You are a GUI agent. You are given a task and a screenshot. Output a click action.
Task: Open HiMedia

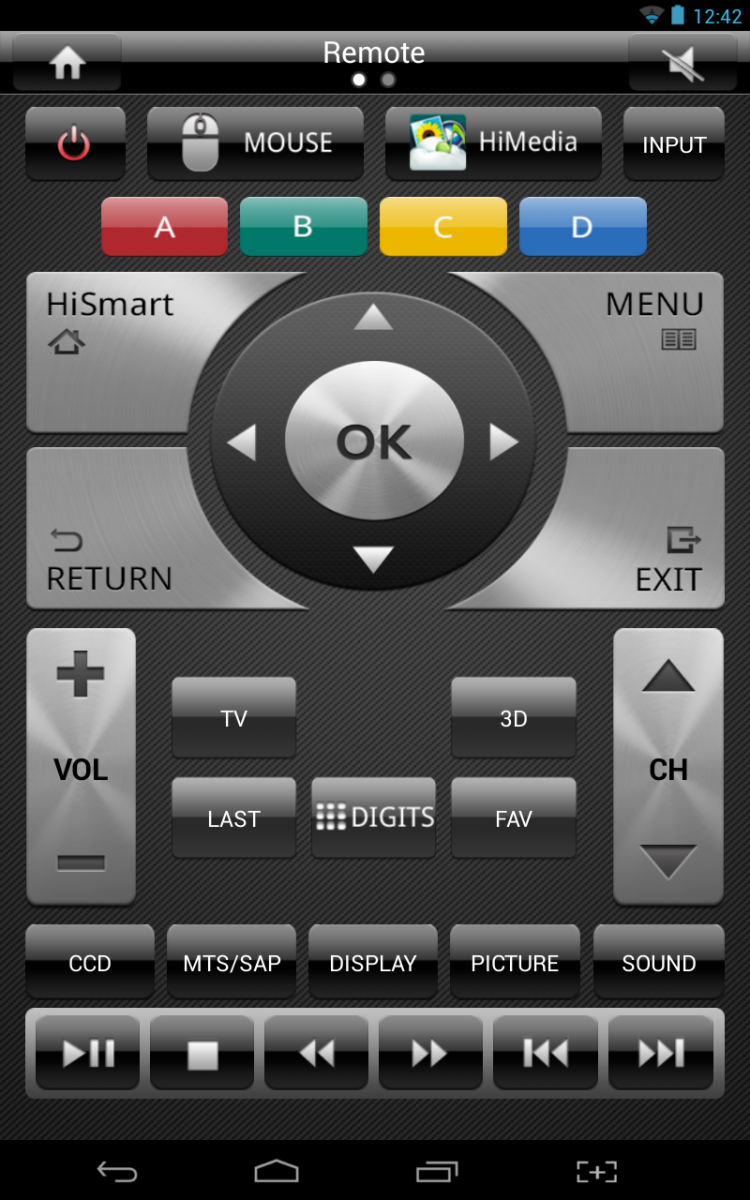click(x=493, y=144)
